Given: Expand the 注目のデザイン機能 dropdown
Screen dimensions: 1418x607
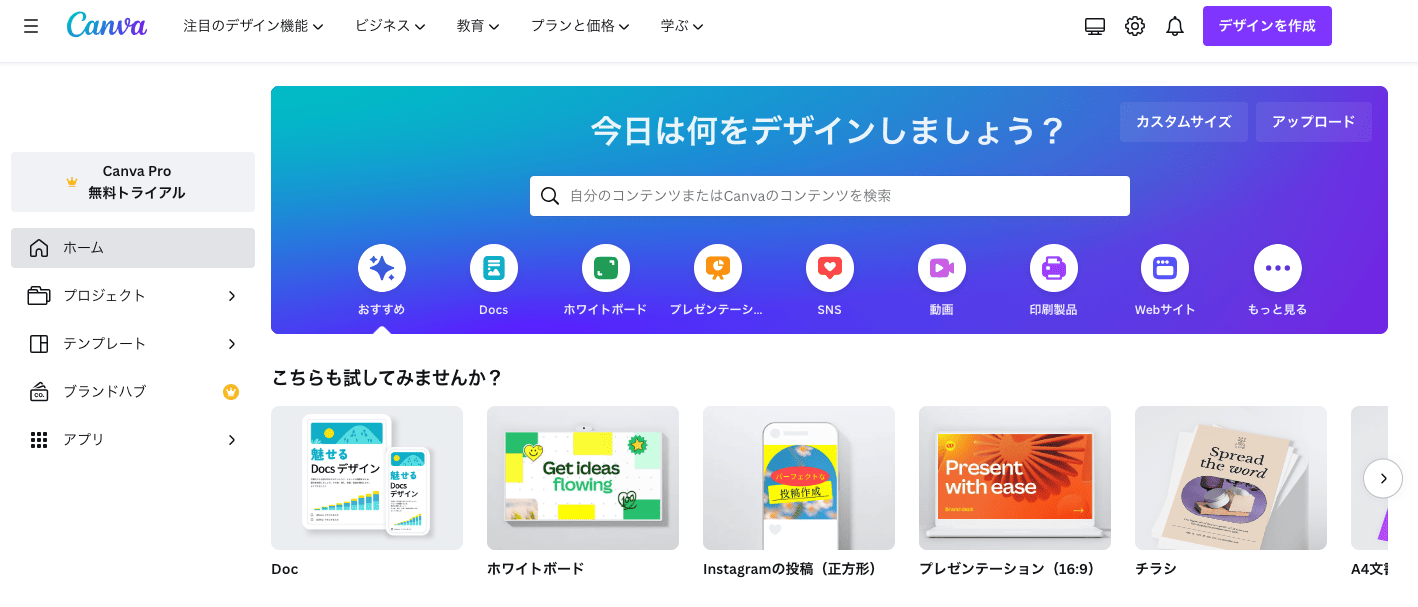Looking at the screenshot, I should point(253,26).
